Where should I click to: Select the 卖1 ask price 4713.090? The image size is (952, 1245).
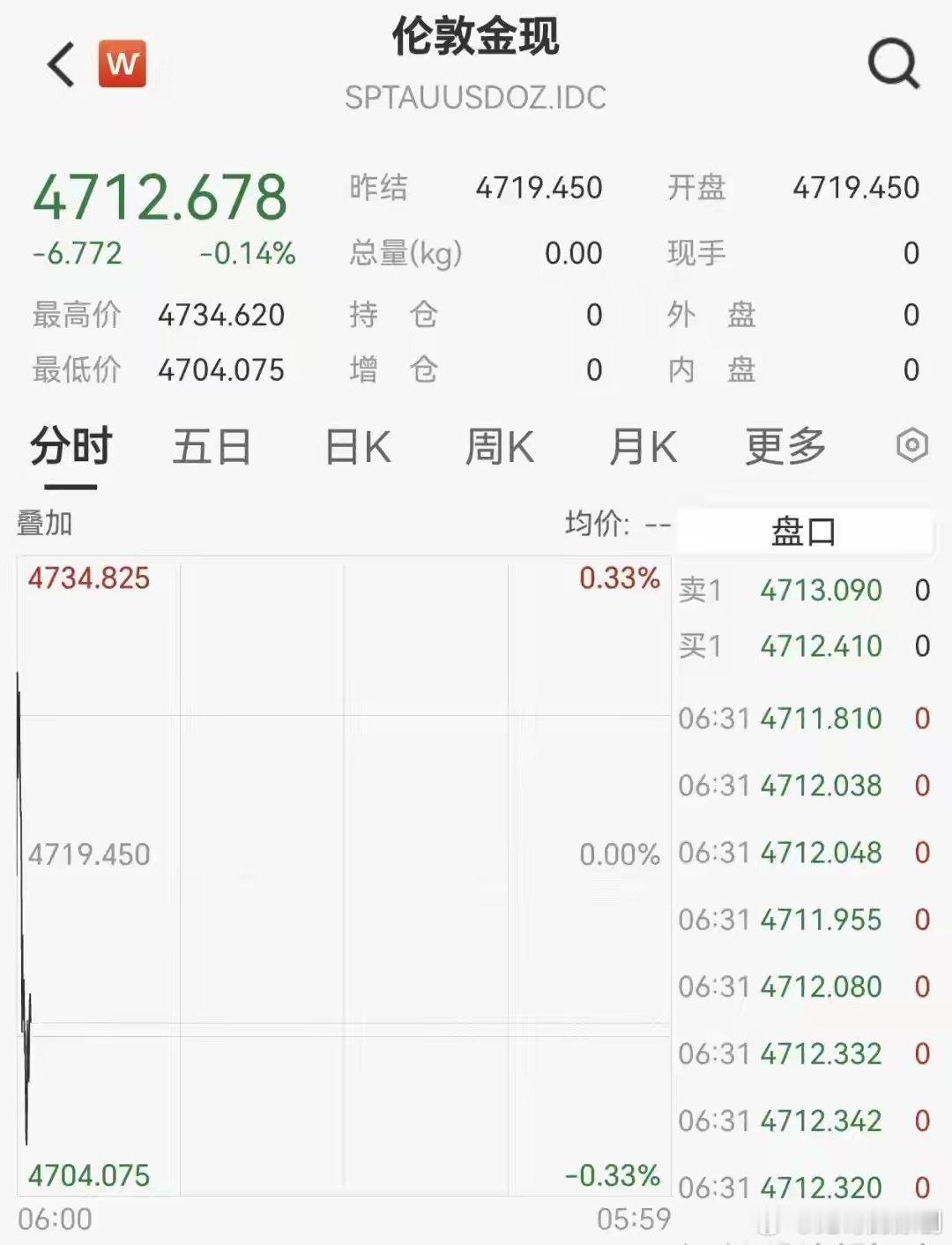[821, 589]
